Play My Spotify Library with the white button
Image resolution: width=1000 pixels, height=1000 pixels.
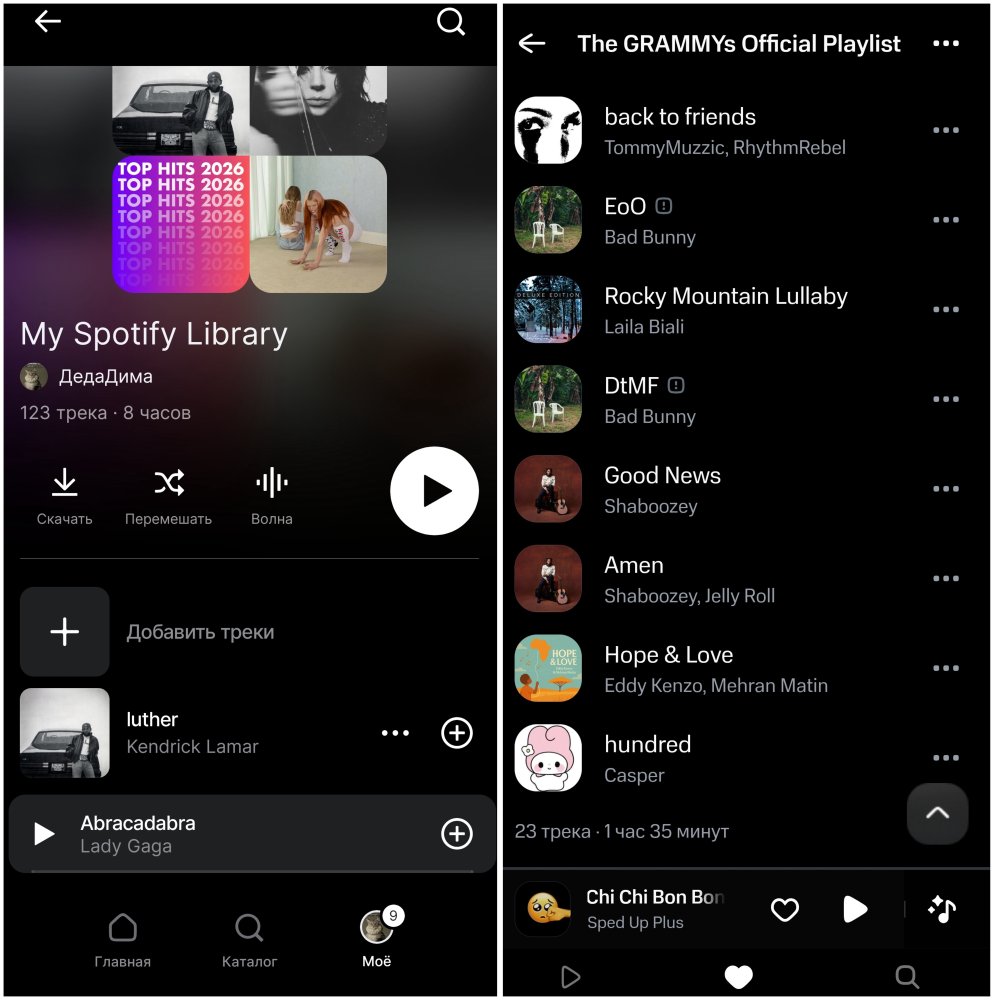(x=434, y=491)
